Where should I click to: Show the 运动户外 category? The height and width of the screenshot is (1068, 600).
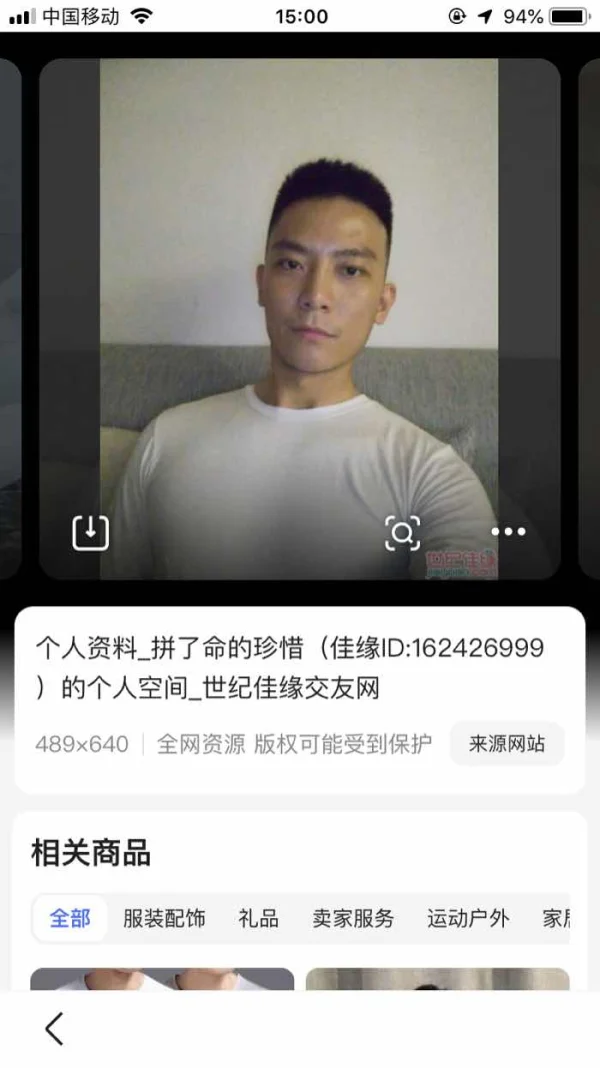coord(468,918)
